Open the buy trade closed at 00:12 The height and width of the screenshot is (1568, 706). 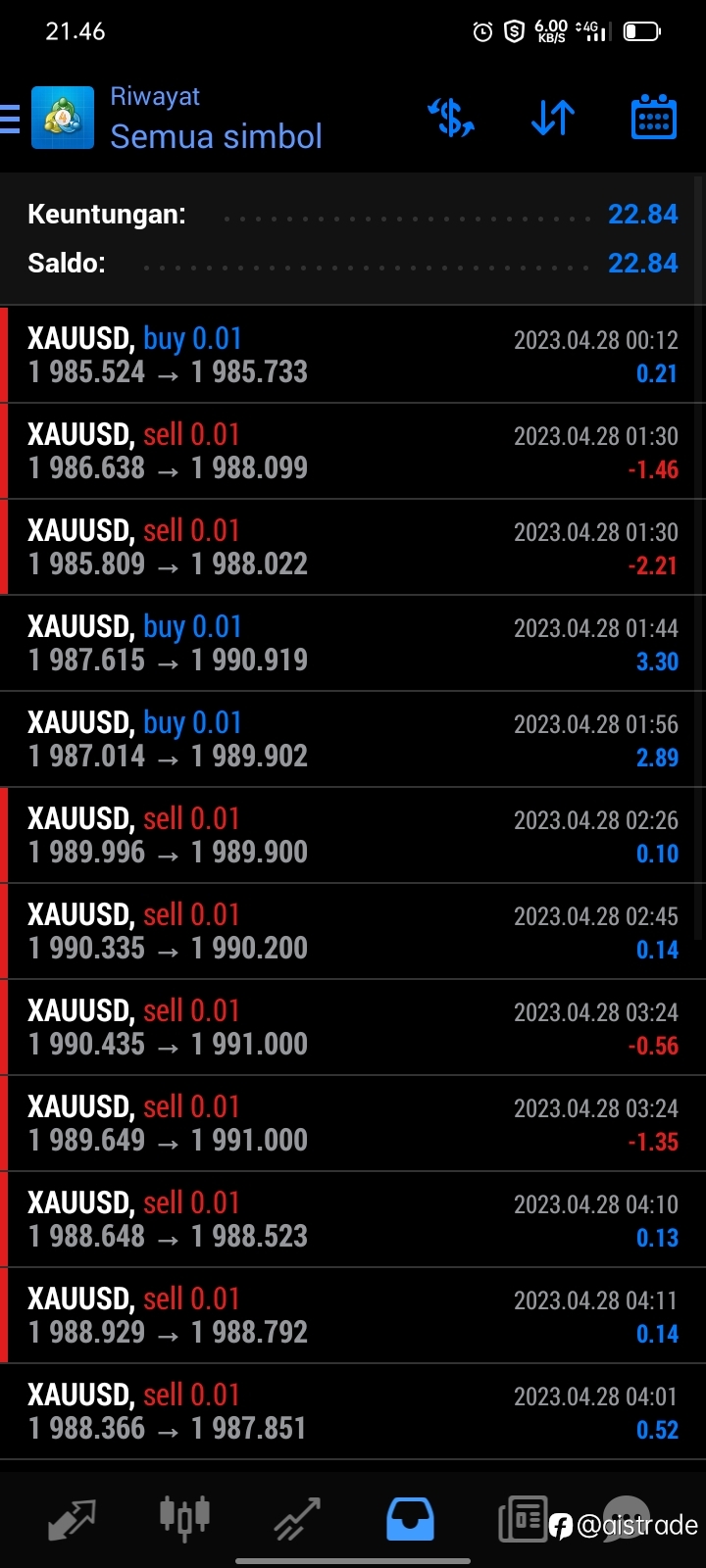pyautogui.click(x=353, y=355)
